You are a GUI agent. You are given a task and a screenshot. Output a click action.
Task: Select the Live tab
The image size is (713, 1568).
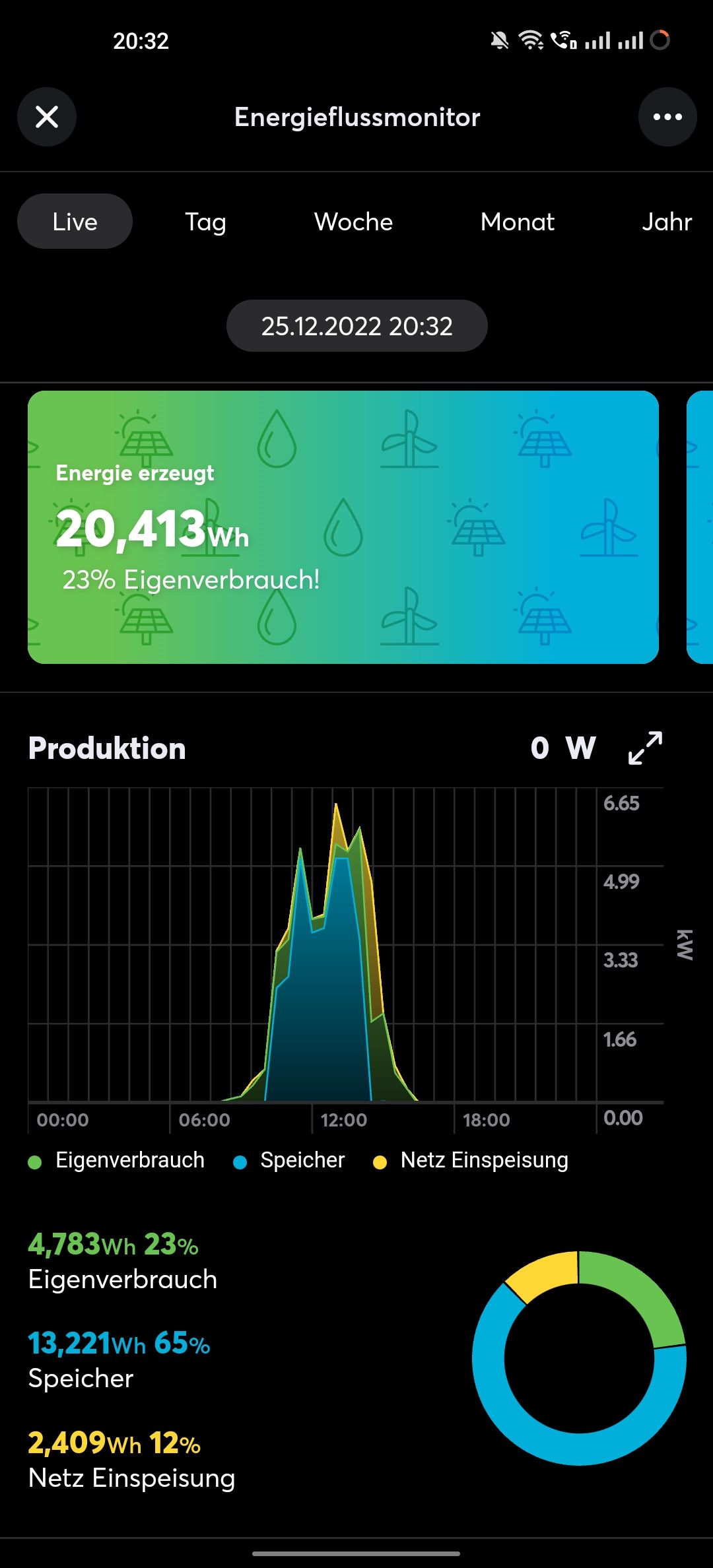pos(75,222)
